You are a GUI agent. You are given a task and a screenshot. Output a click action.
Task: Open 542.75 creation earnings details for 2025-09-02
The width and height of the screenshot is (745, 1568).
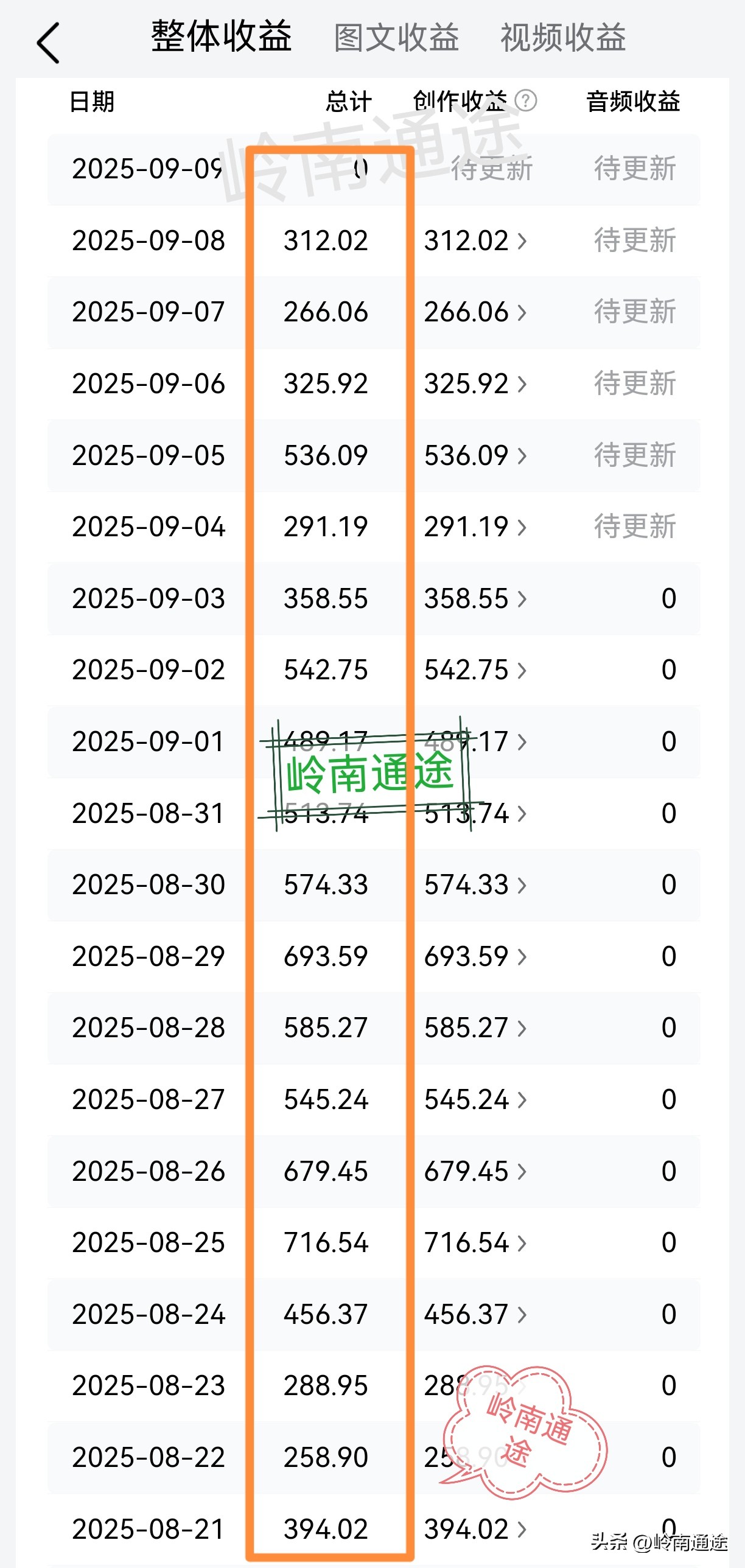(x=475, y=670)
